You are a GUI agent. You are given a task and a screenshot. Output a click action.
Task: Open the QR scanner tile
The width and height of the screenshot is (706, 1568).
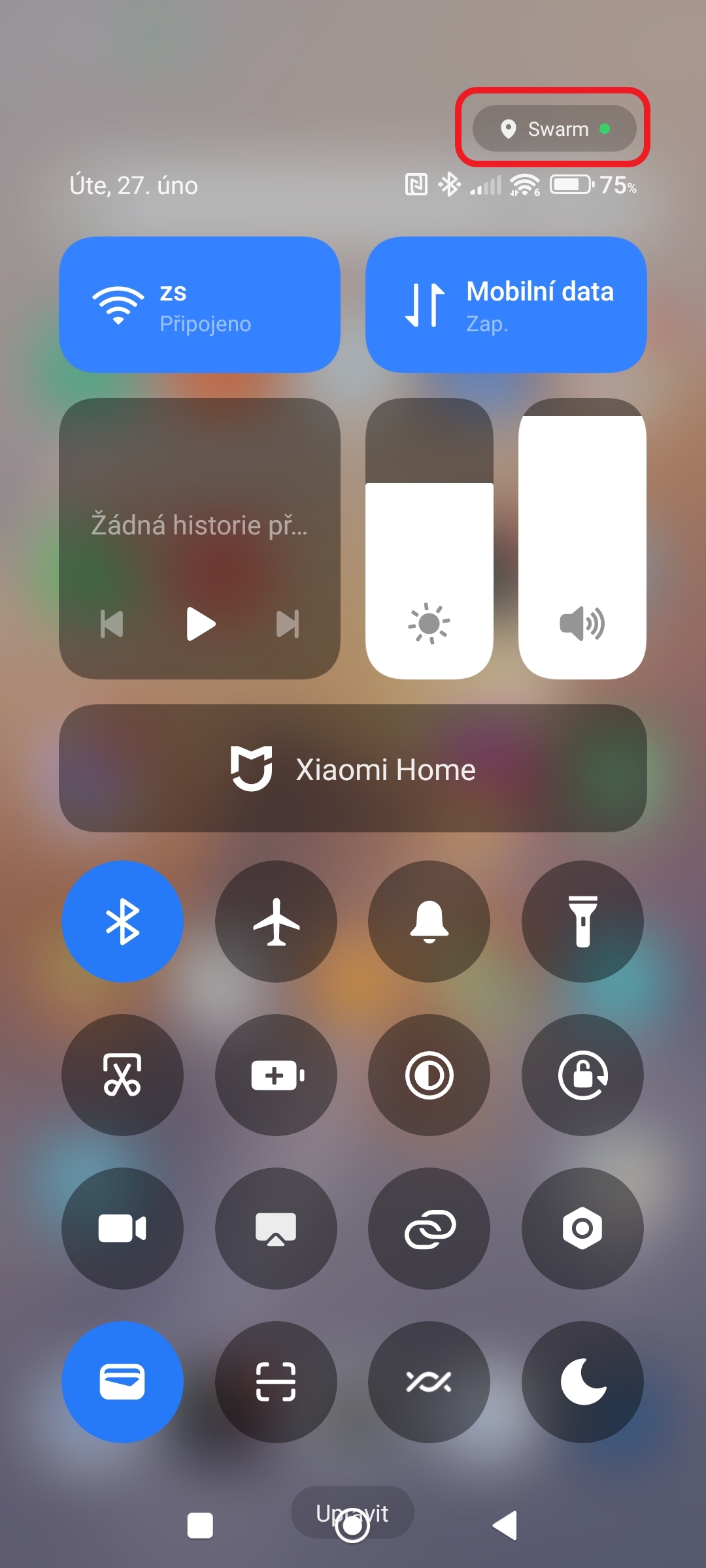[x=276, y=1382]
